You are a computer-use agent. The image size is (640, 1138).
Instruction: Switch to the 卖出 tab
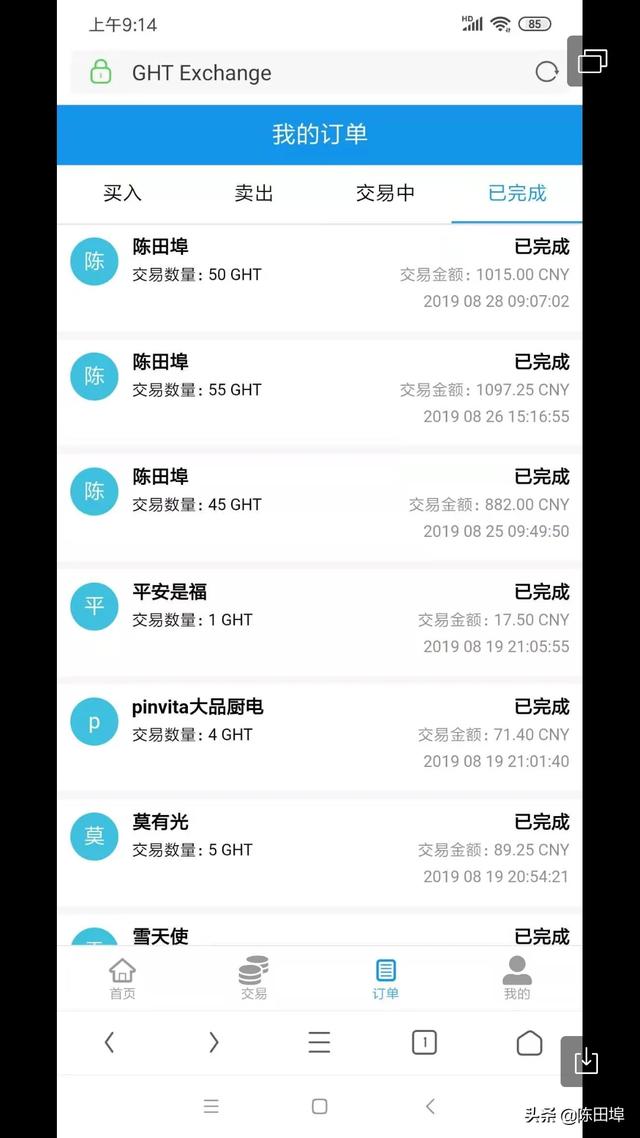click(x=254, y=193)
